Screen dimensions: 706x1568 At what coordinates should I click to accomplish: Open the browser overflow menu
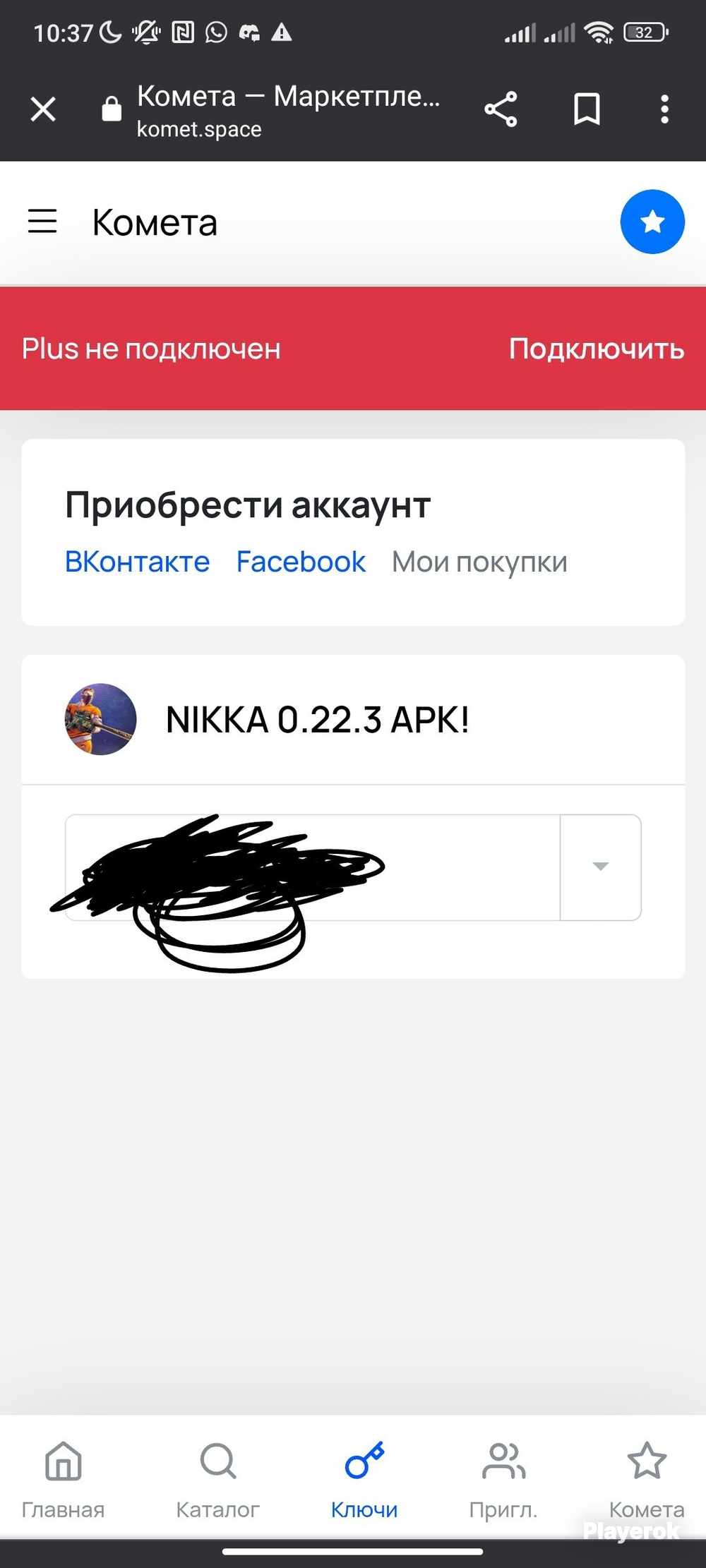664,109
